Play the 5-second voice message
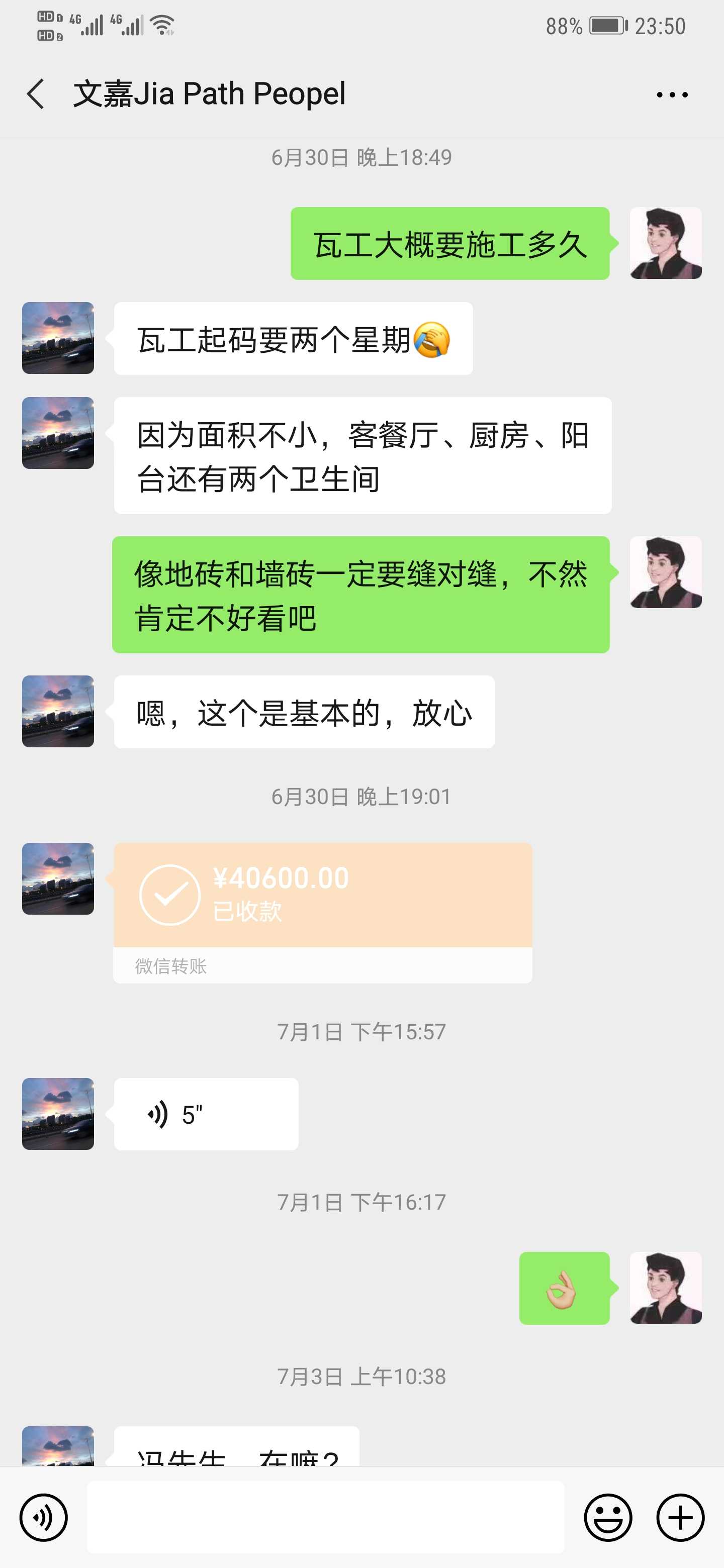The width and height of the screenshot is (724, 1568). pos(206,1114)
